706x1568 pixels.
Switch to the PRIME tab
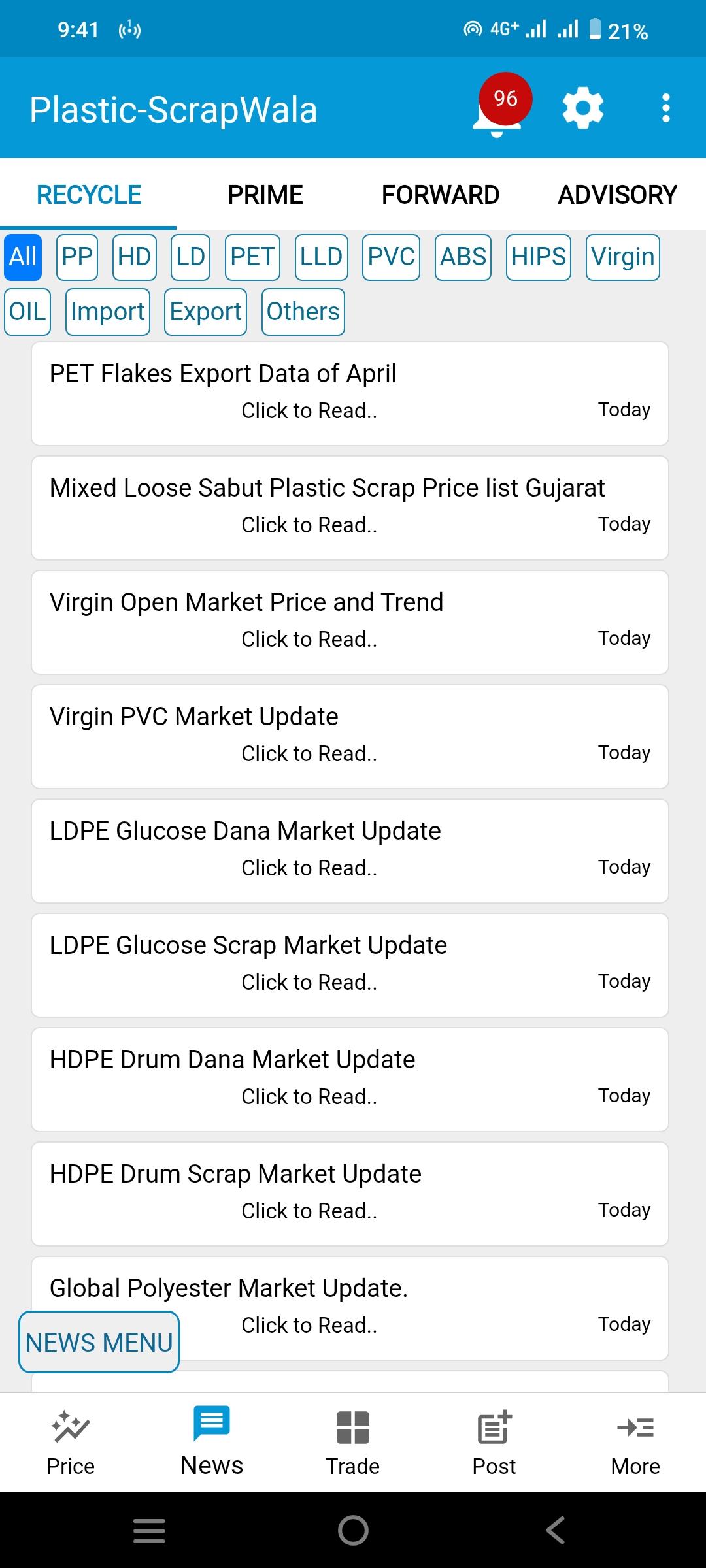[265, 195]
